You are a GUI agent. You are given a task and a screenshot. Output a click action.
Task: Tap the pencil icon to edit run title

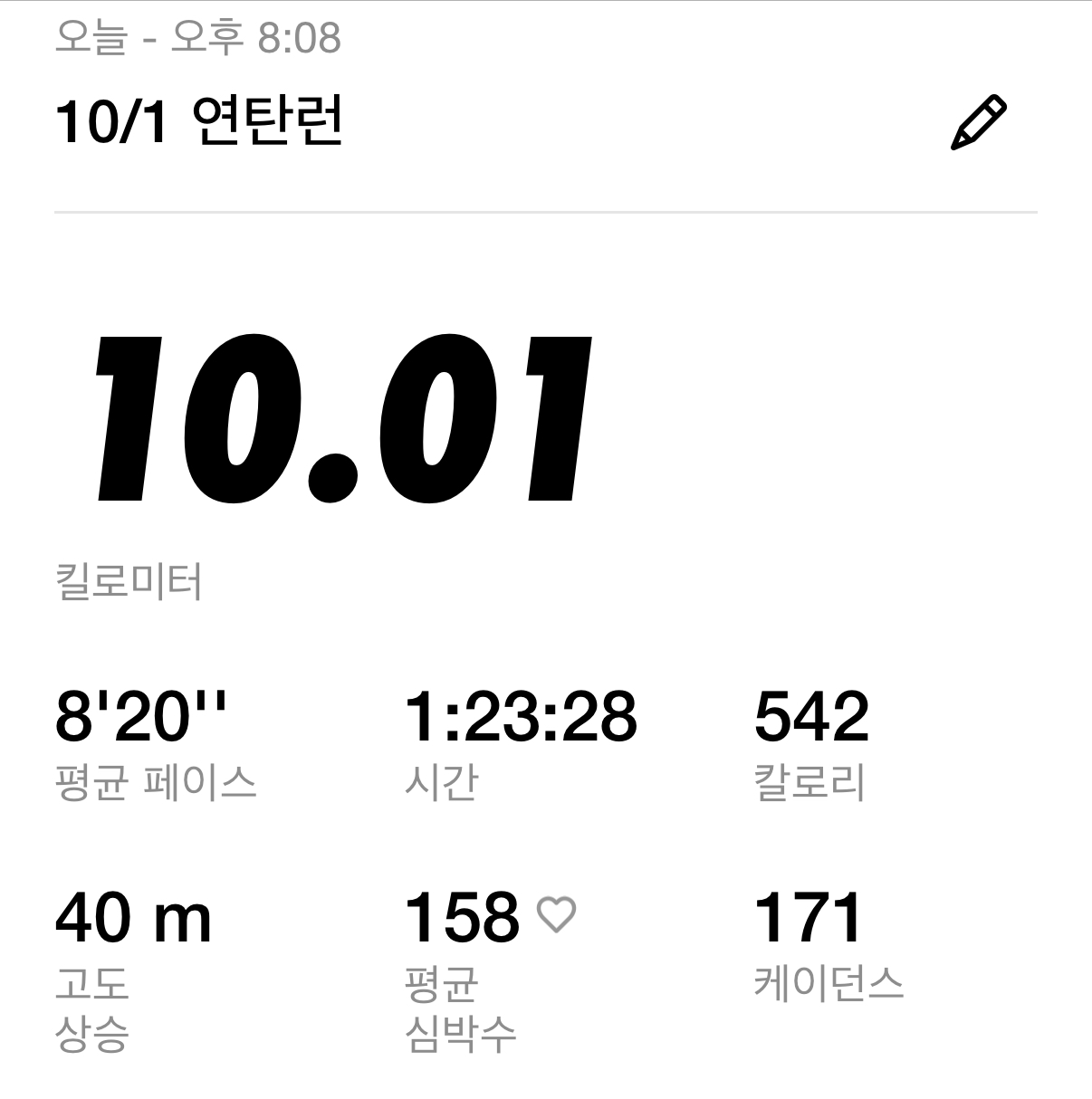[978, 122]
